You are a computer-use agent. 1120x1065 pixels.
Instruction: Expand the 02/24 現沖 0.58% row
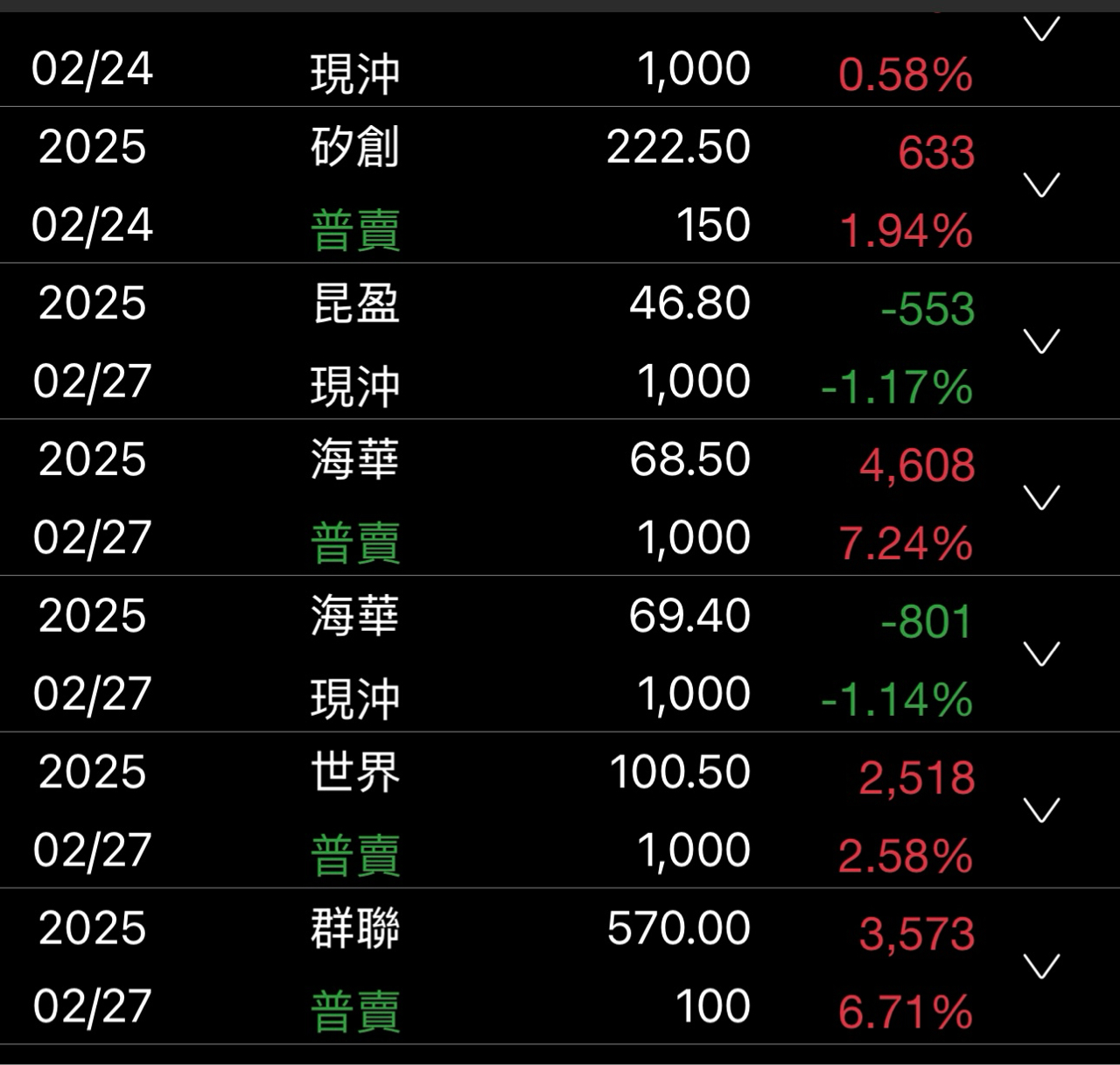[1041, 30]
